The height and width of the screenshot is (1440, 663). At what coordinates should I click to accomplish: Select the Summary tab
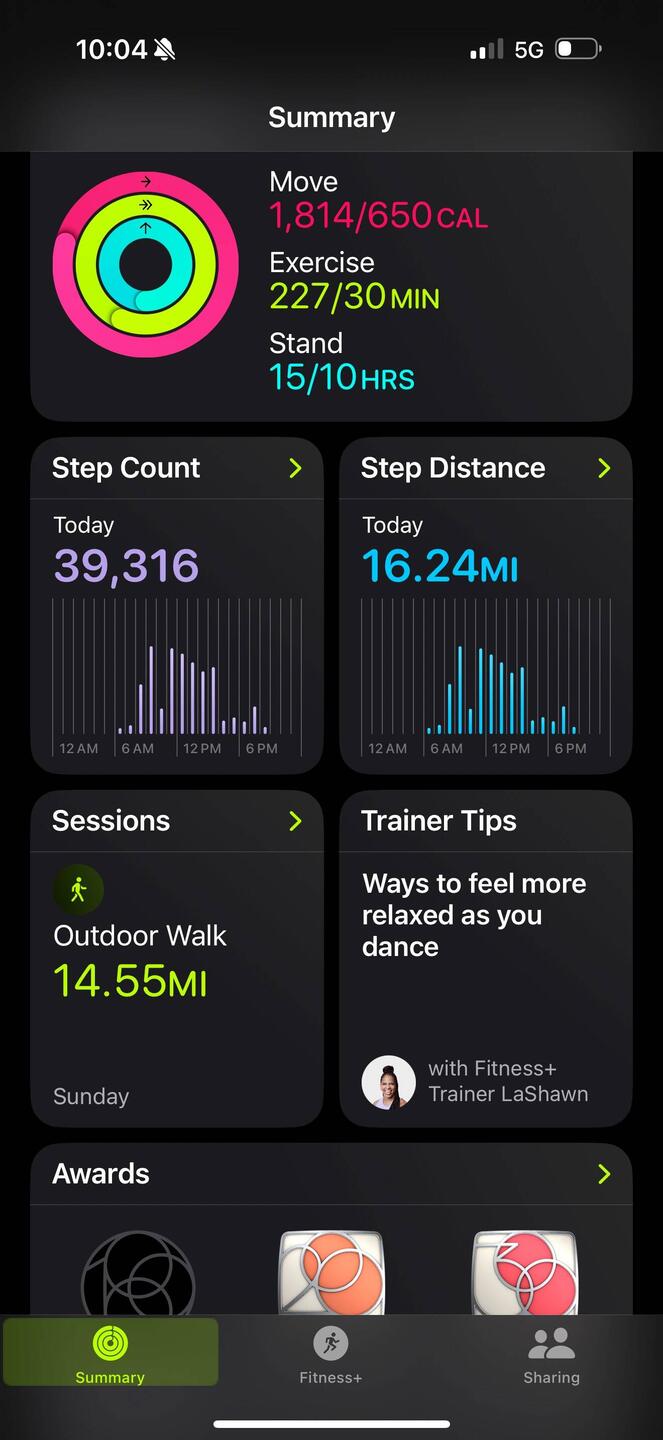[110, 1353]
